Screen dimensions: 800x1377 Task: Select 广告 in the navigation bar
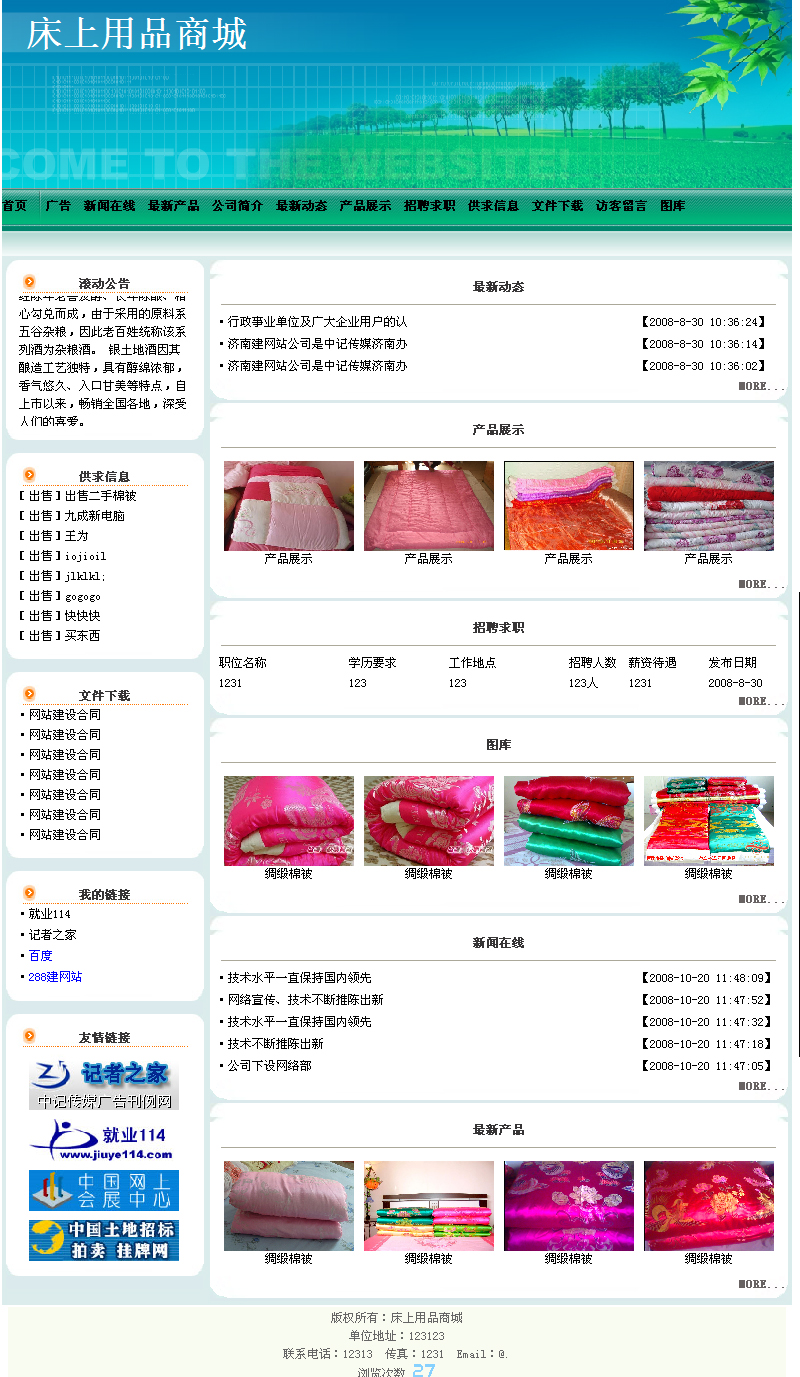(x=58, y=206)
